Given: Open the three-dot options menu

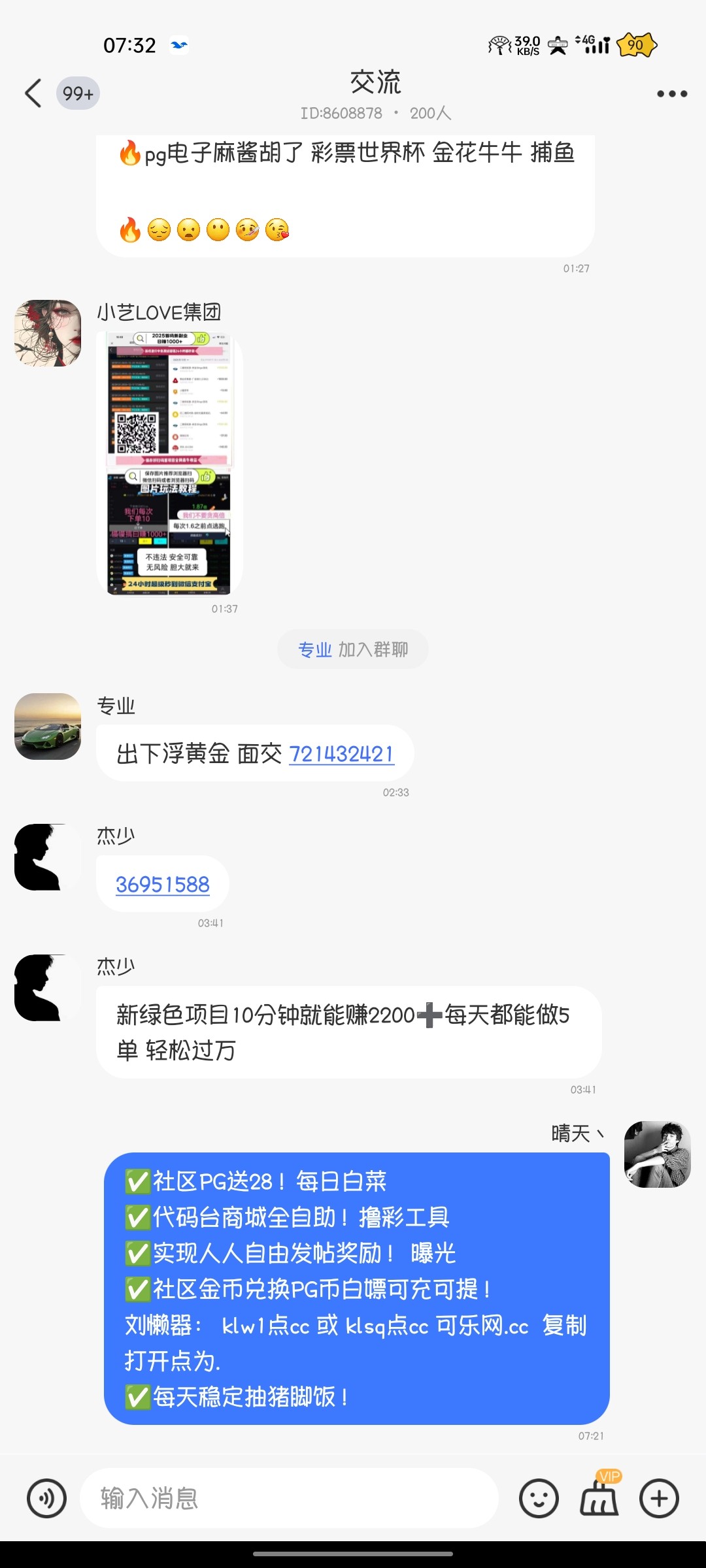Looking at the screenshot, I should 670,93.
